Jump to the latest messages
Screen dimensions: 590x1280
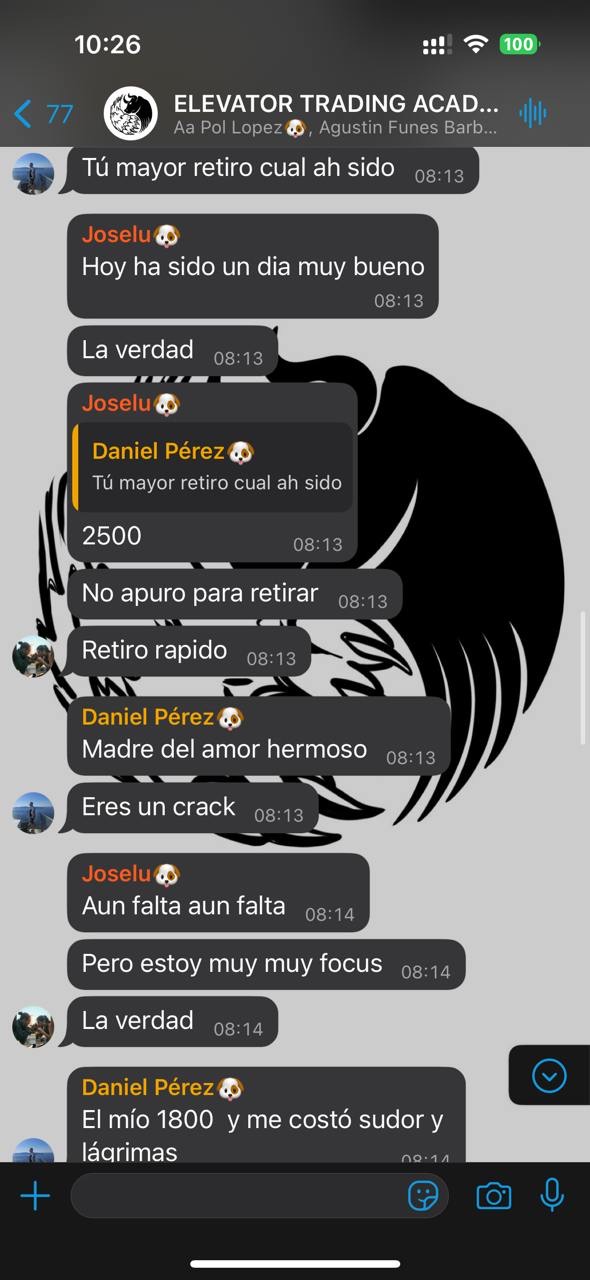(549, 1075)
